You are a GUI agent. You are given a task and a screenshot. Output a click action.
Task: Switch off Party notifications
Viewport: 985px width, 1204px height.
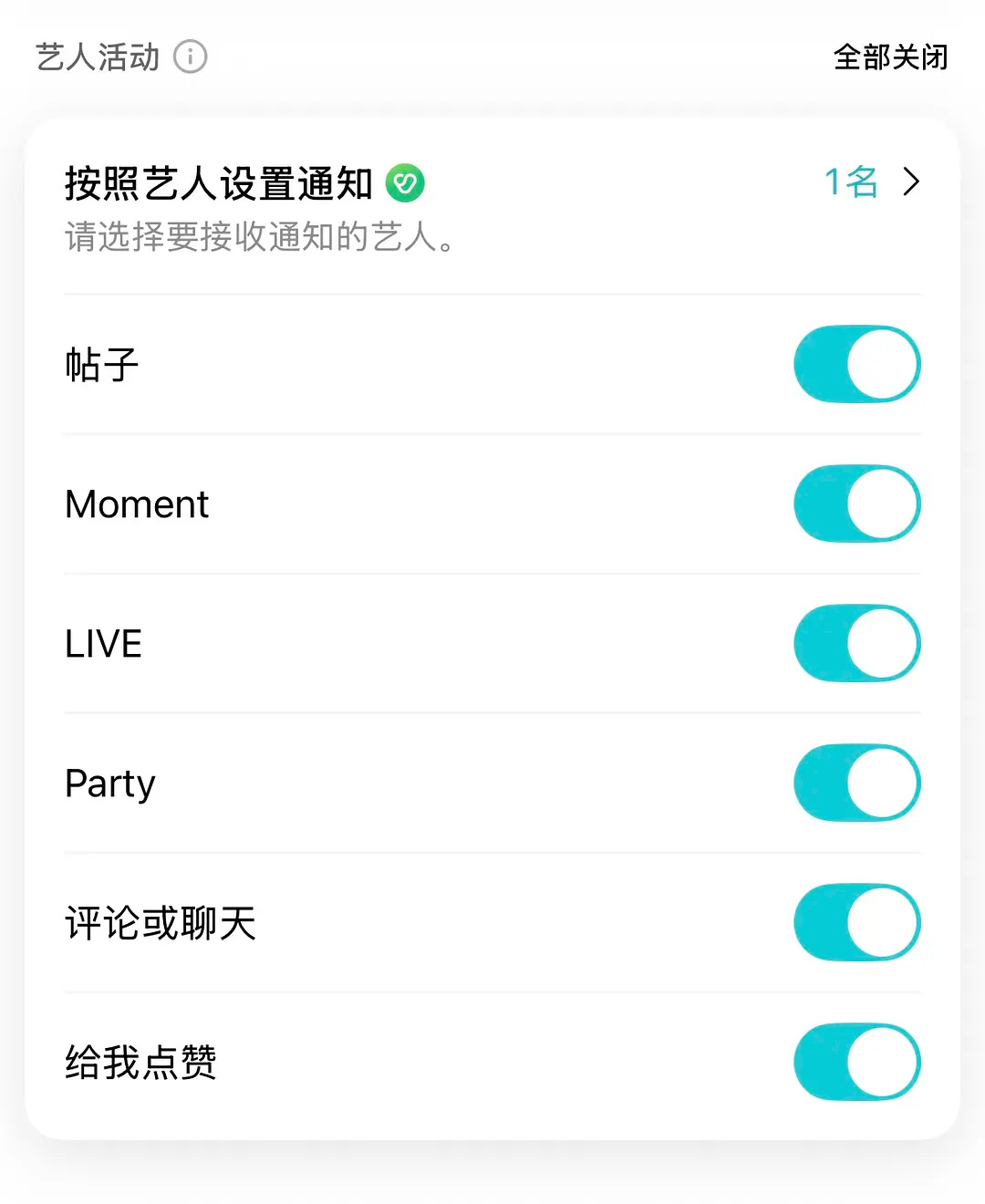pos(856,784)
